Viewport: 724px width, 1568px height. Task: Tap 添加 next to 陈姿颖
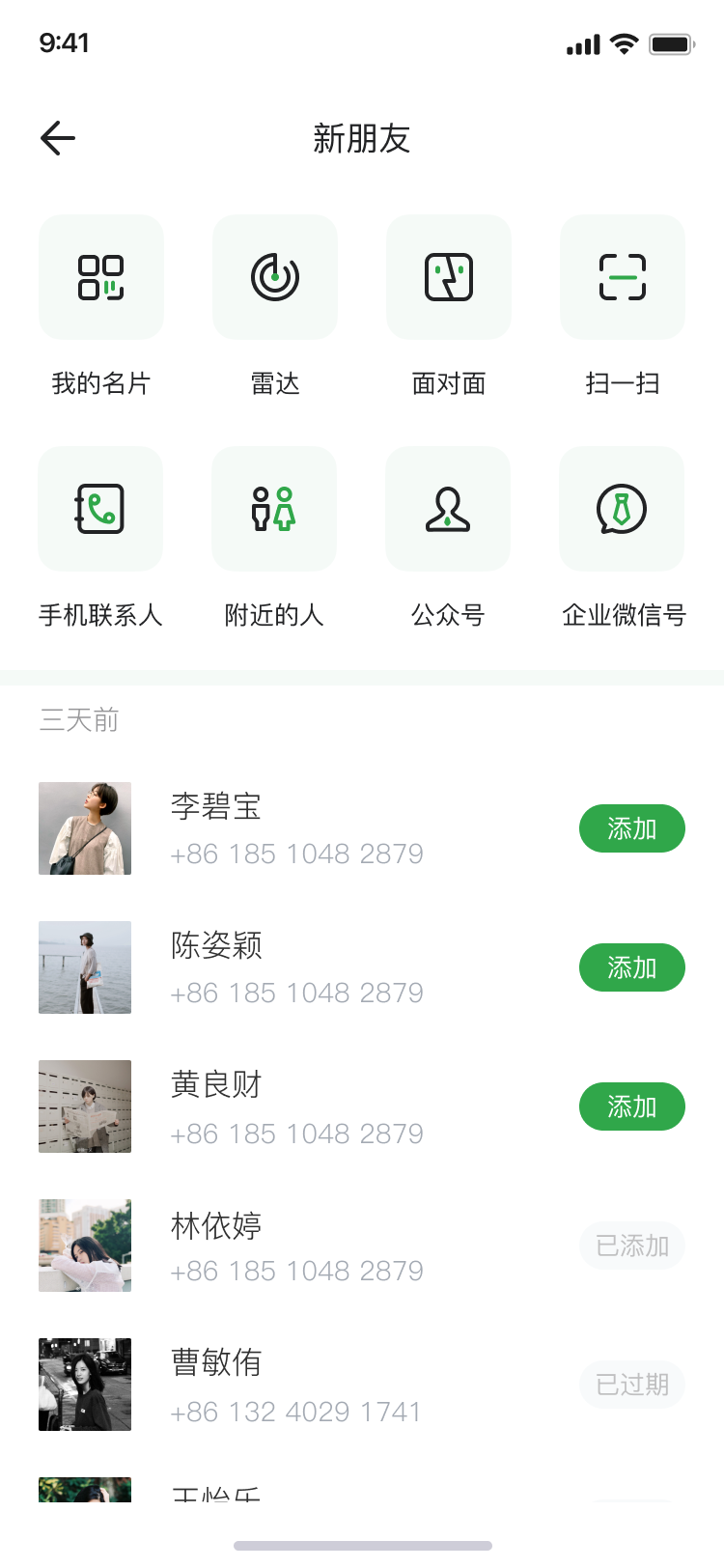(631, 967)
